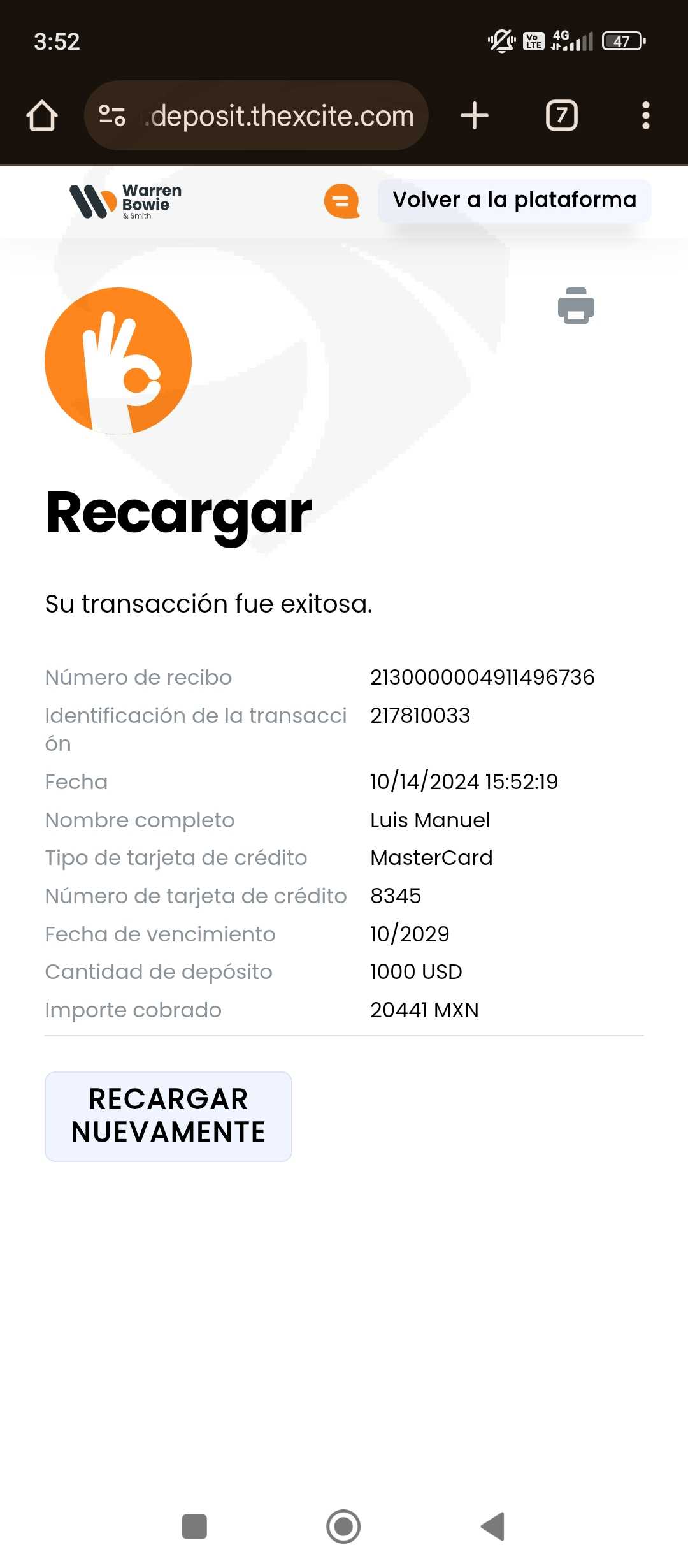This screenshot has width=688, height=1568.
Task: Open a new browser tab
Action: [x=475, y=115]
